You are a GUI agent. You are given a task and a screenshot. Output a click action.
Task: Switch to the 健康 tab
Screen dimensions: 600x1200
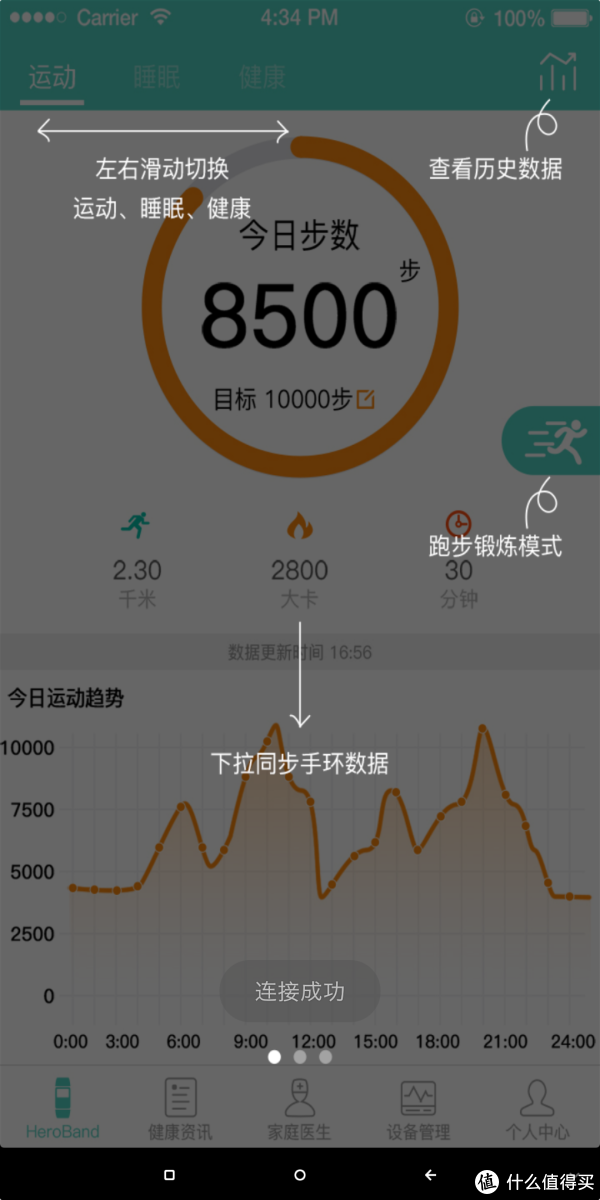(x=262, y=77)
